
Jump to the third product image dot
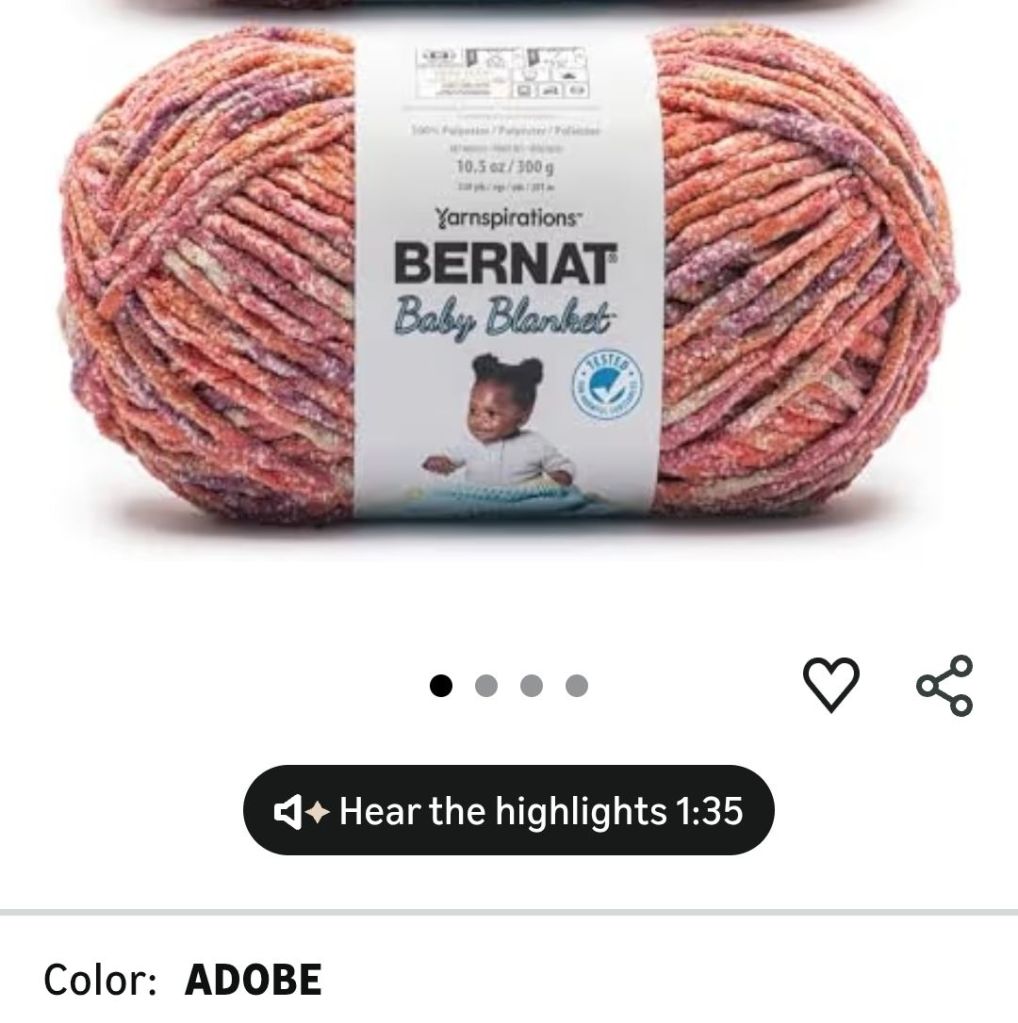532,686
